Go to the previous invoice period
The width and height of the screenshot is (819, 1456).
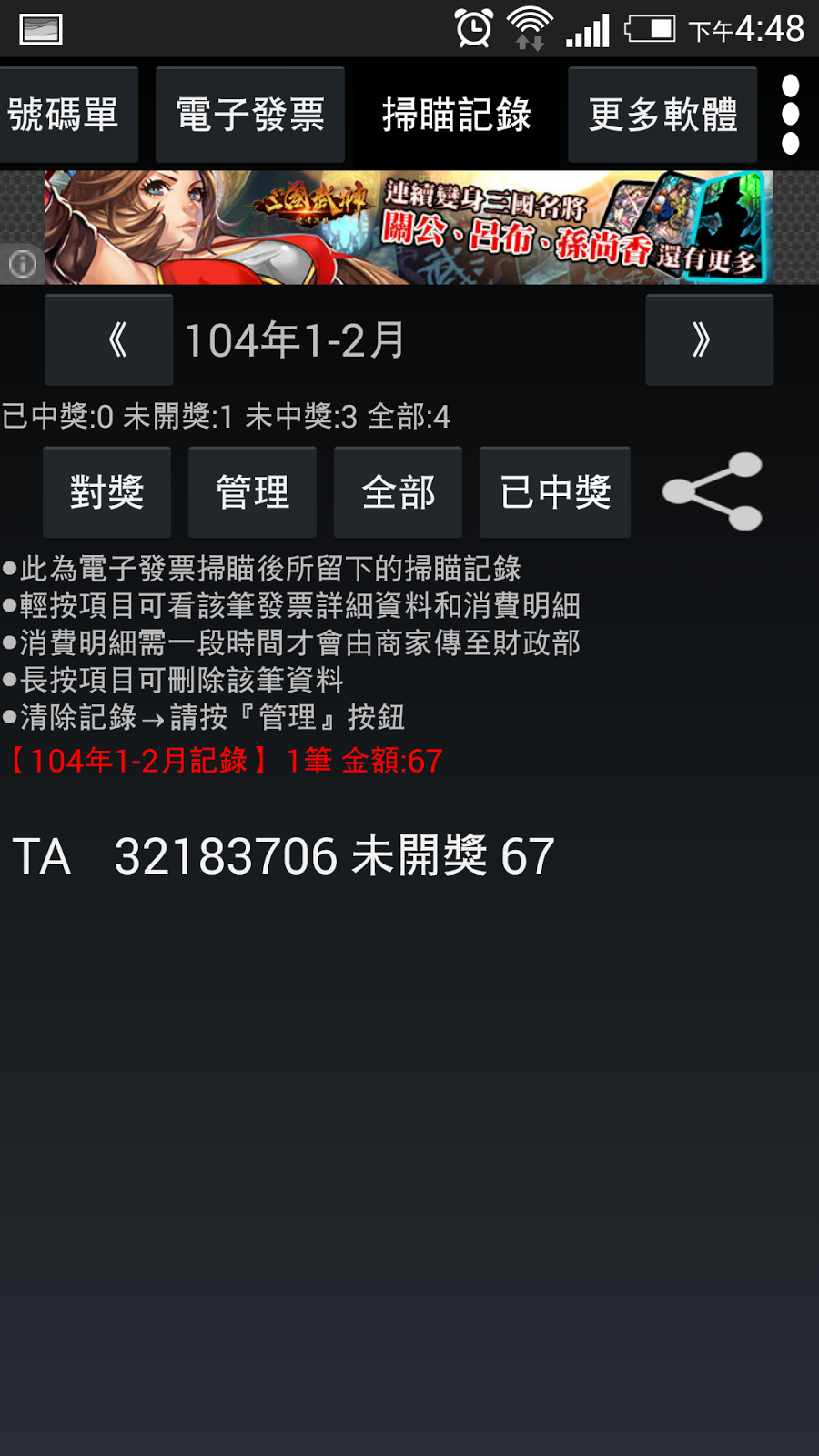pyautogui.click(x=109, y=340)
